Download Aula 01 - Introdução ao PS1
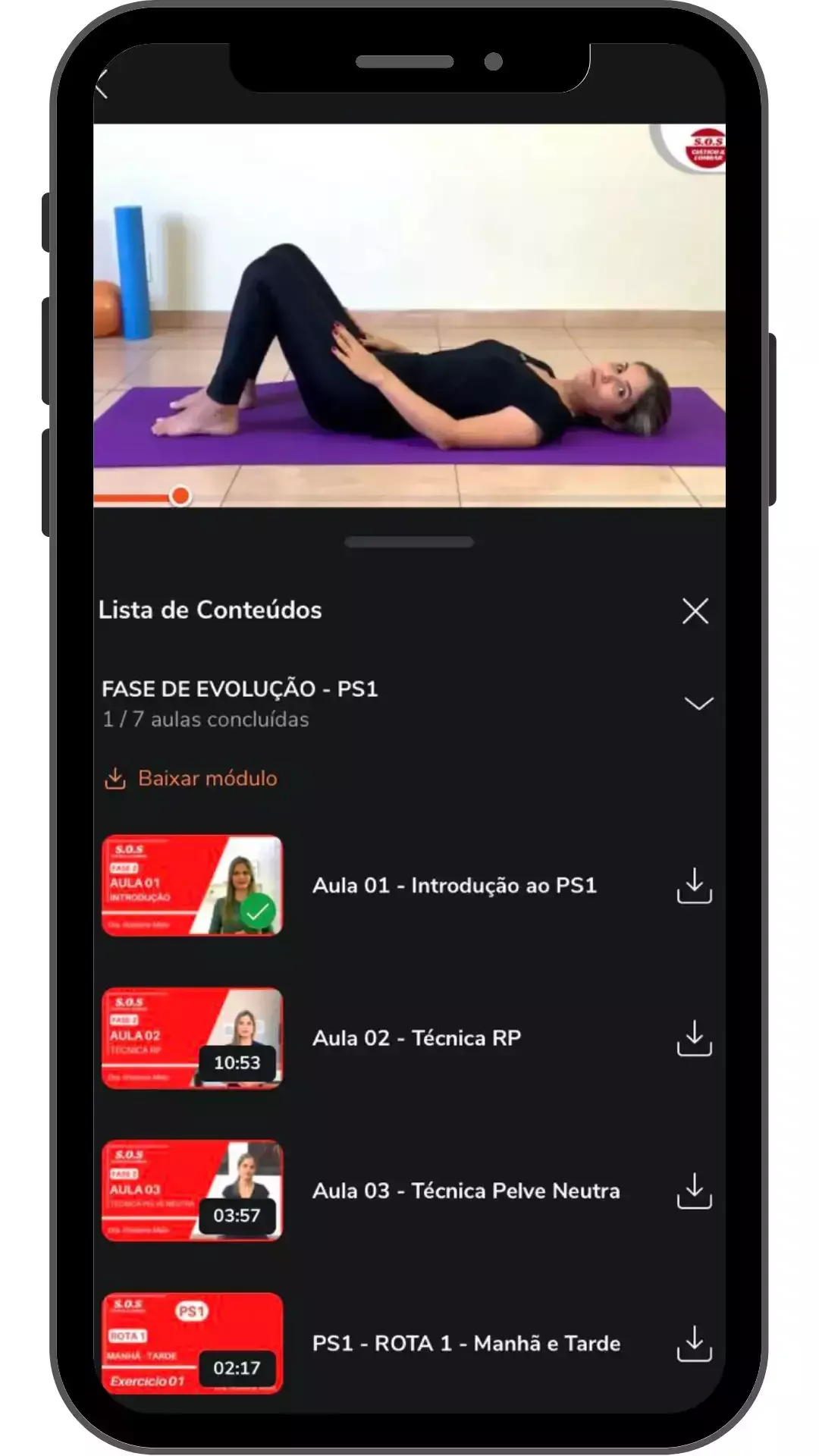This screenshot has height=1456, width=819. (694, 886)
